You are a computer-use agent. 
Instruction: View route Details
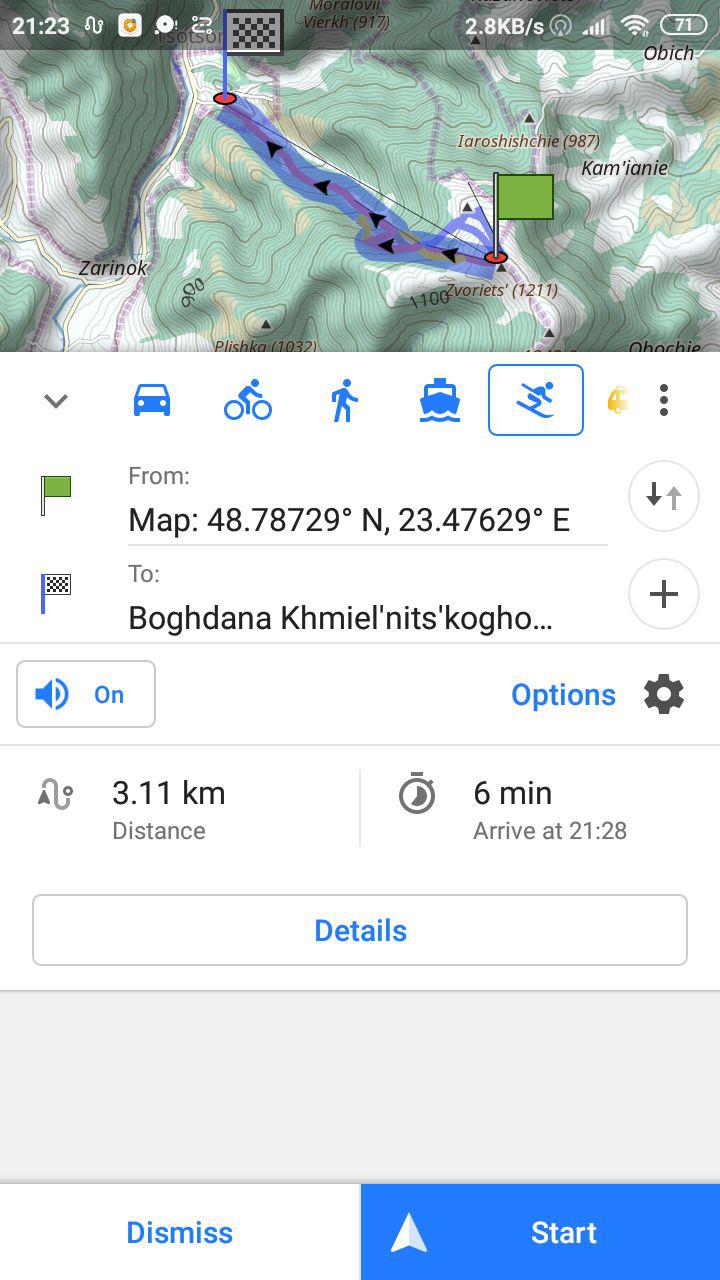[360, 930]
